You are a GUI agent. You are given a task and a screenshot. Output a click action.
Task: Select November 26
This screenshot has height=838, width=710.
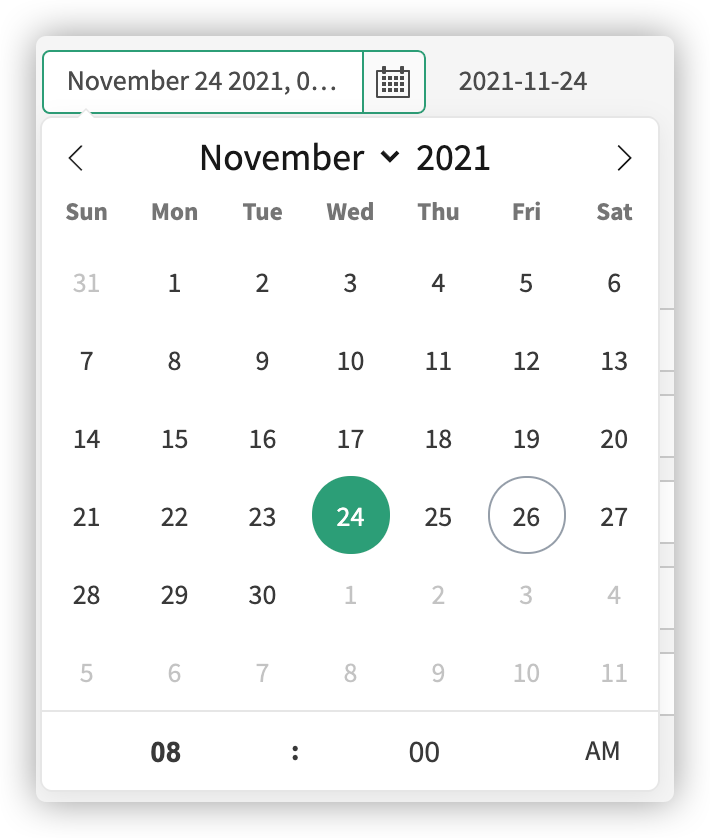coord(527,515)
